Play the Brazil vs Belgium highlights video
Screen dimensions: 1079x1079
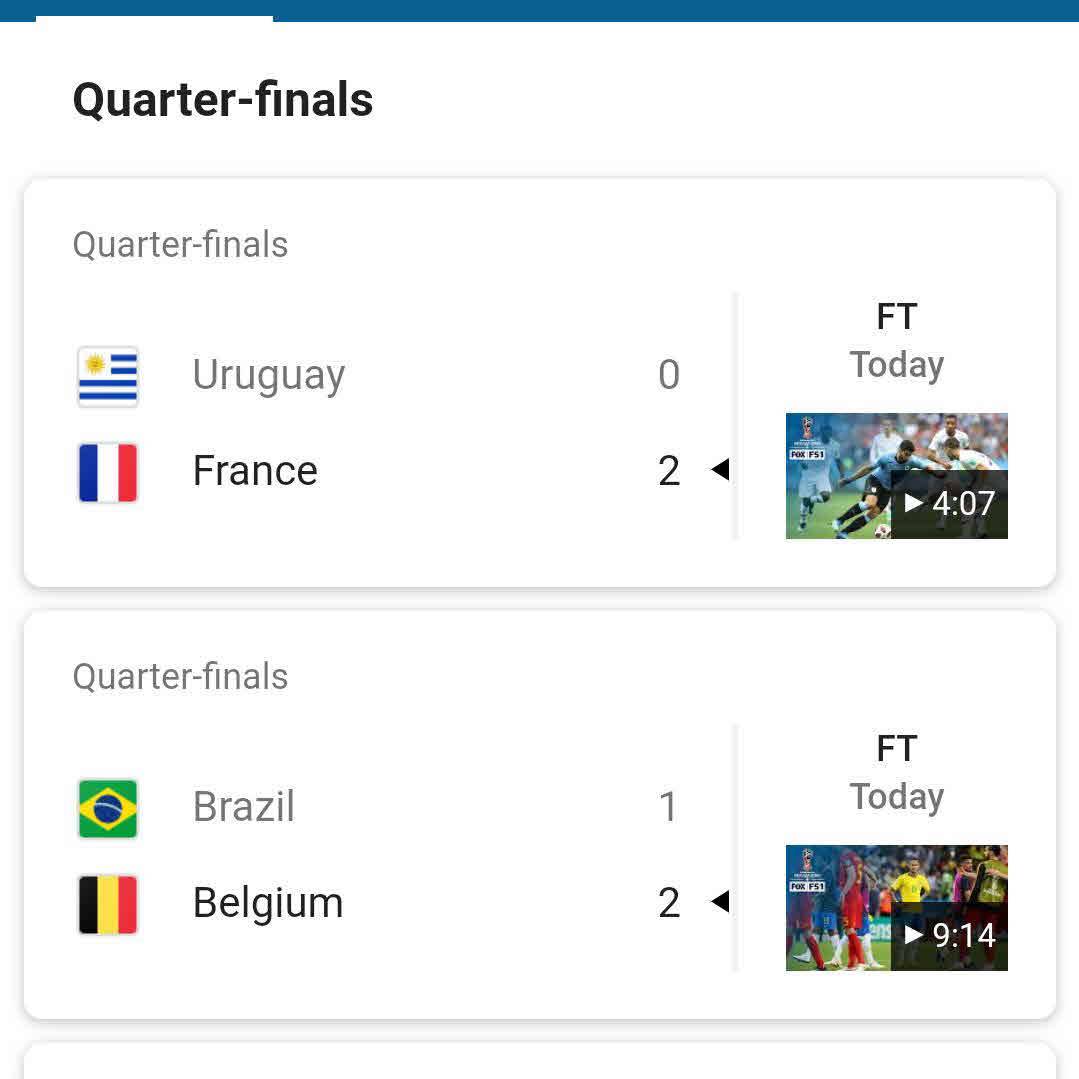coord(896,908)
